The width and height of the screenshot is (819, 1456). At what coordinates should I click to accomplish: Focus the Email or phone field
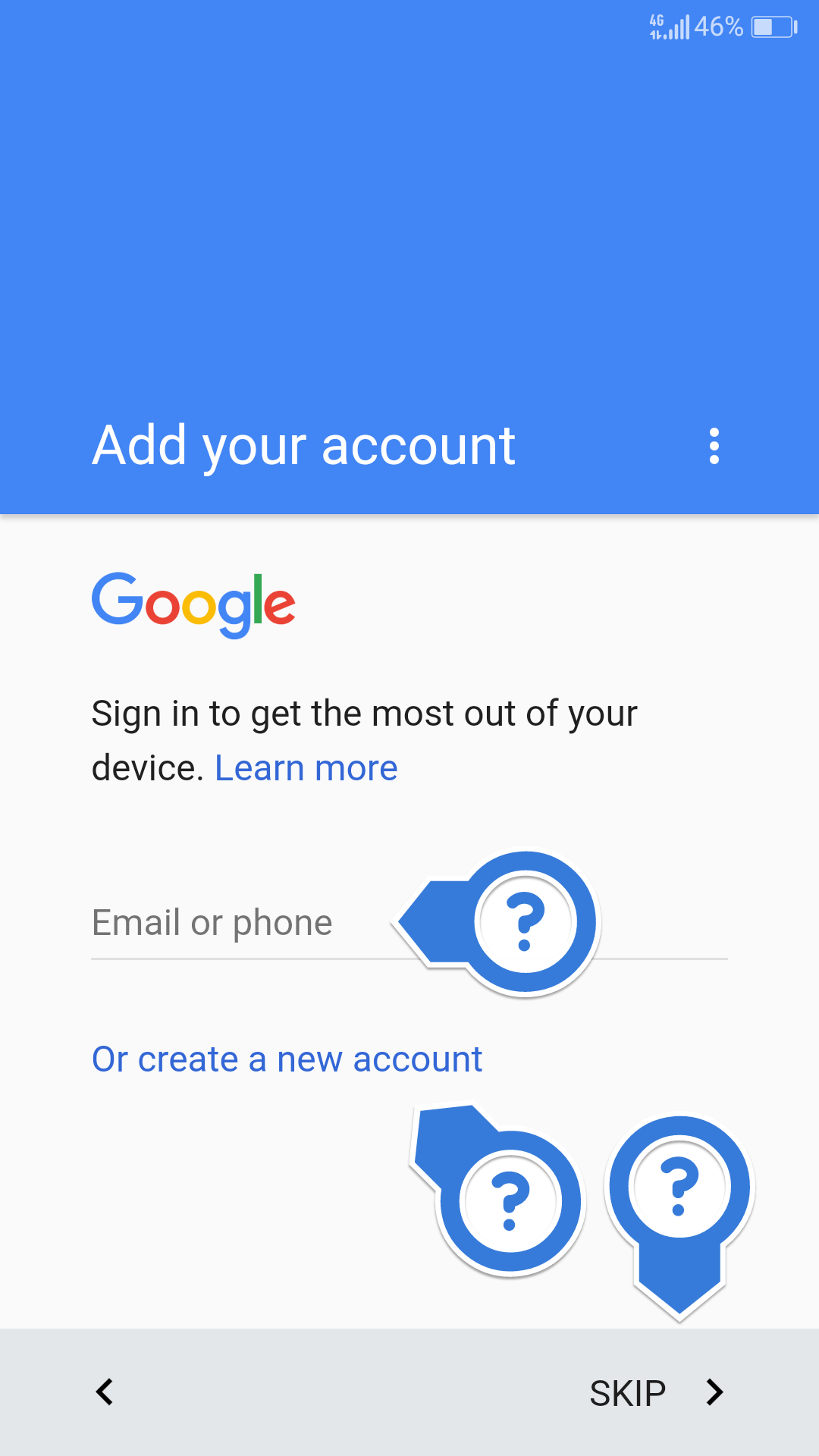pos(409,924)
